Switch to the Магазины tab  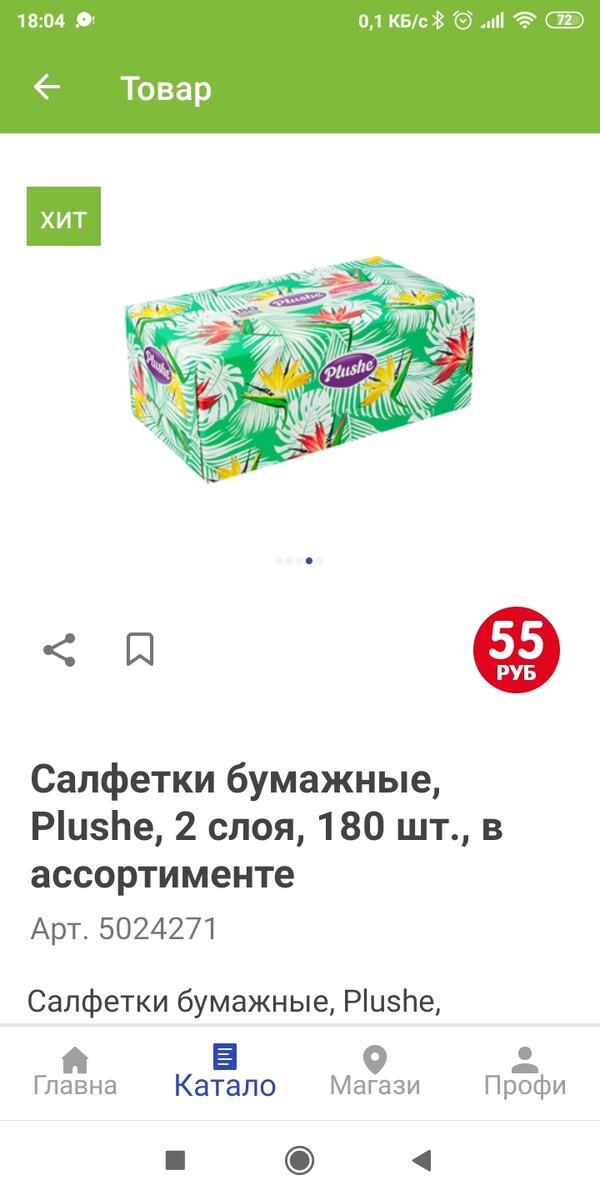375,1072
